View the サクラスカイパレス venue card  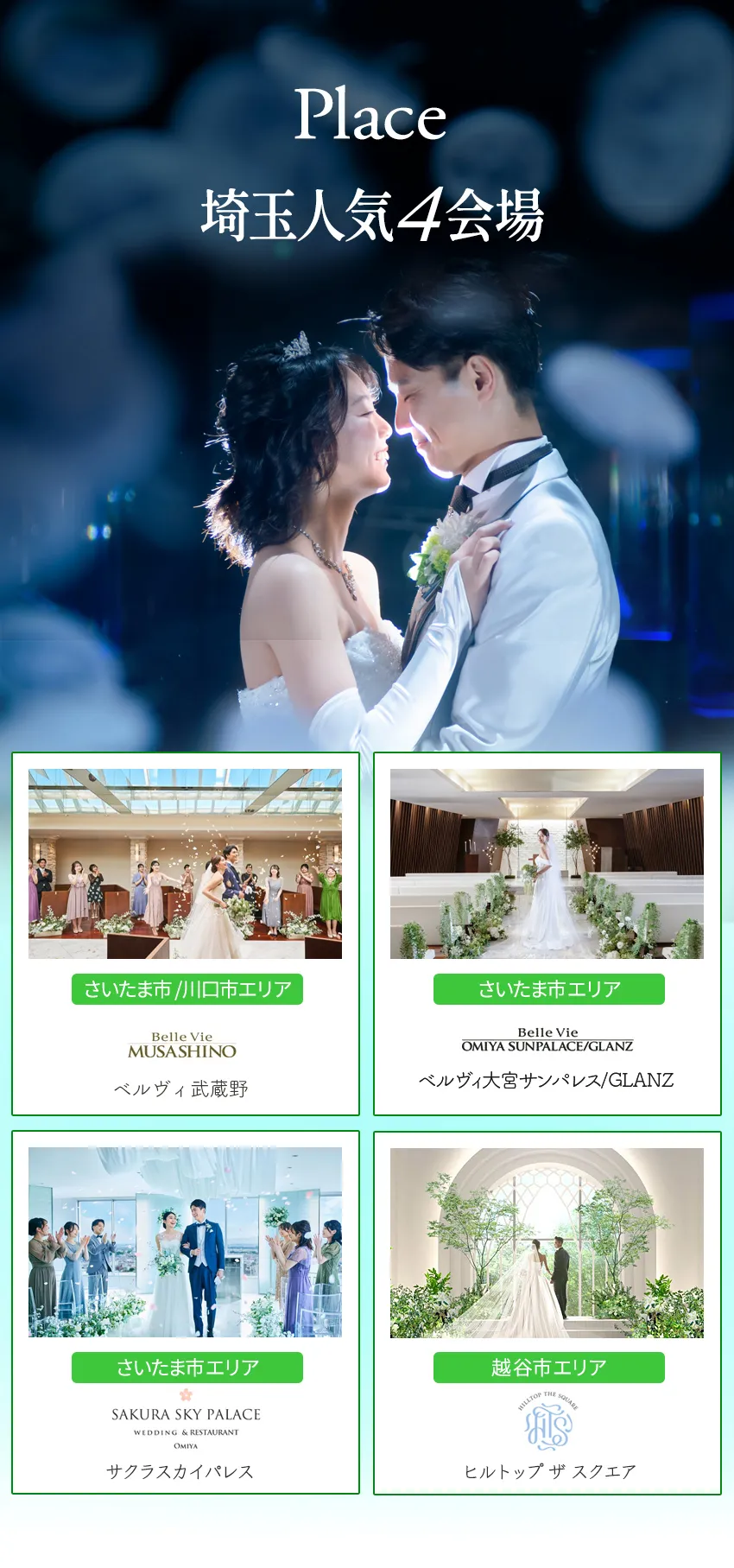(x=185, y=1311)
